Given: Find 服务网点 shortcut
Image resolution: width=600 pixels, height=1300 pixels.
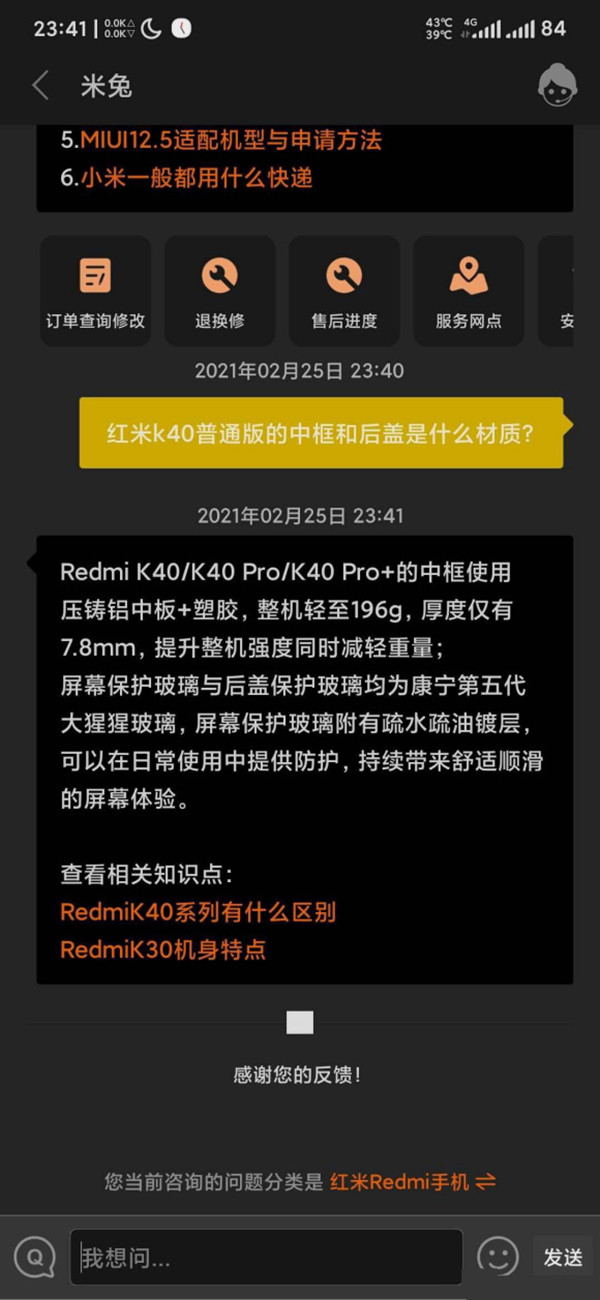Looking at the screenshot, I should (x=468, y=291).
